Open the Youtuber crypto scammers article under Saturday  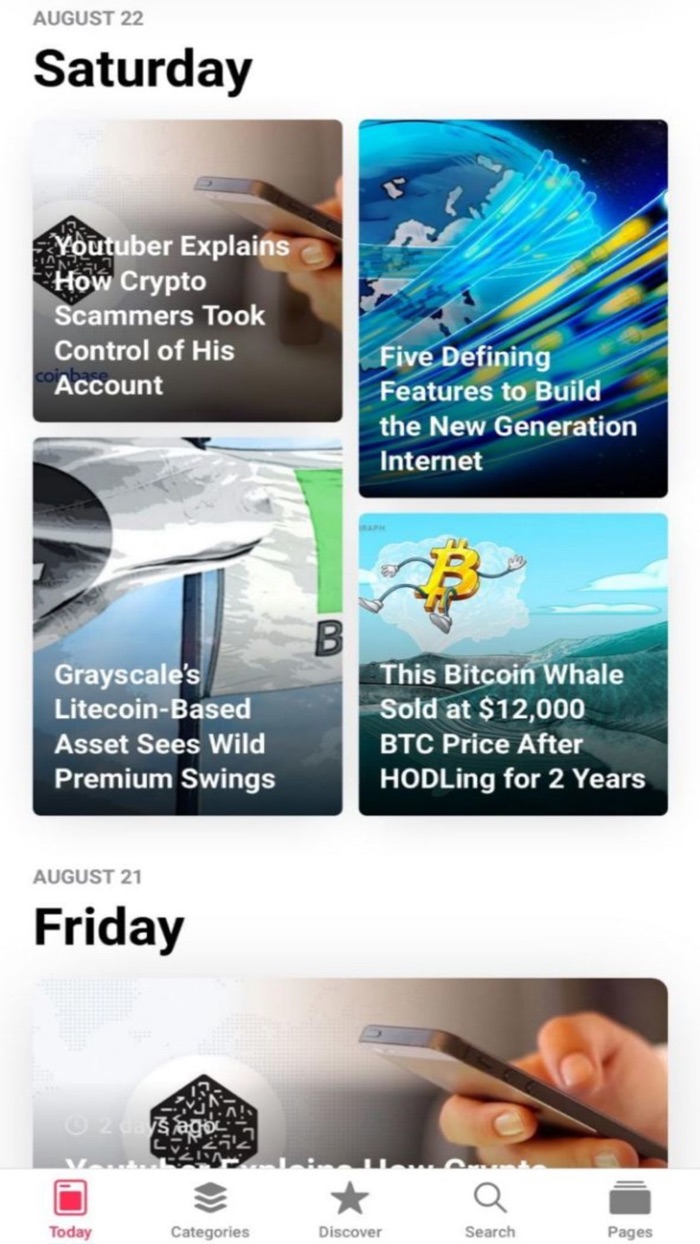click(187, 271)
